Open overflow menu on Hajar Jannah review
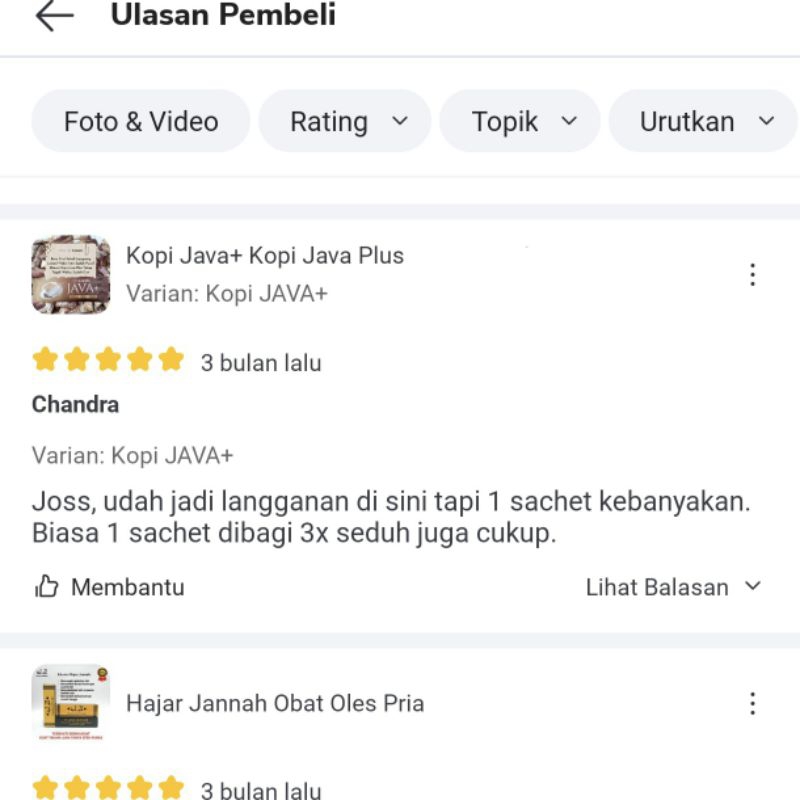 coord(753,704)
